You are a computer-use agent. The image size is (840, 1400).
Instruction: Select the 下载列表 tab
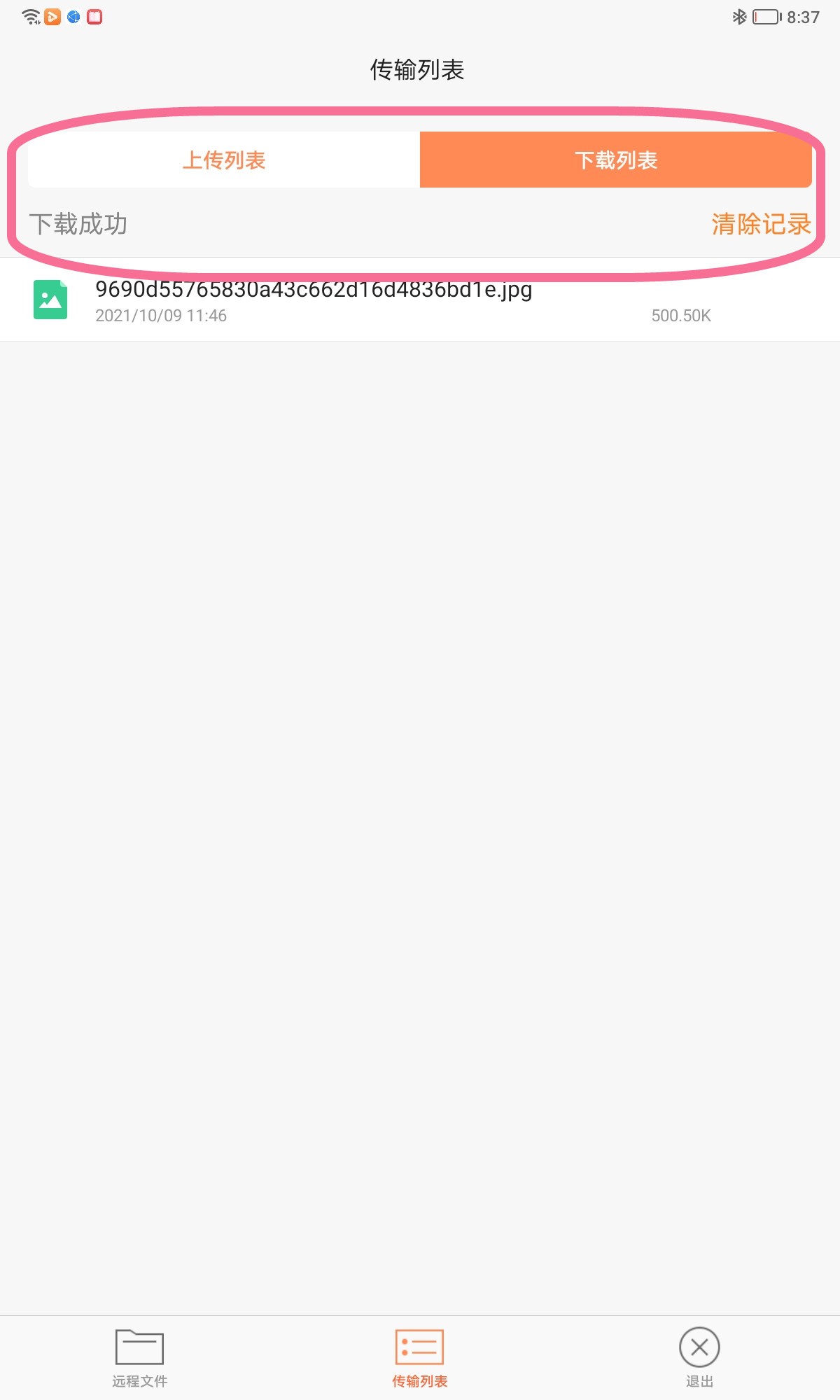coord(615,160)
